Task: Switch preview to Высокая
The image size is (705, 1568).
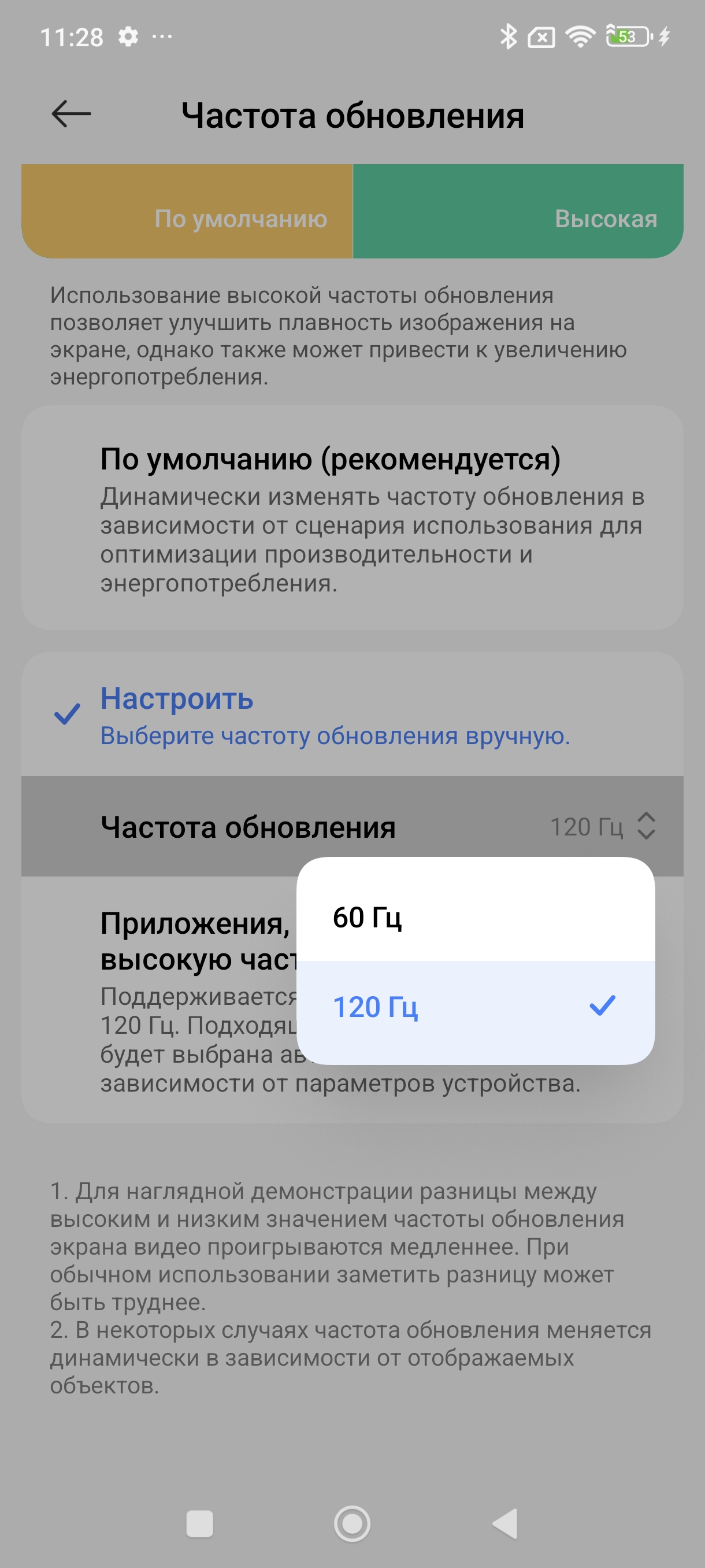Action: point(518,212)
